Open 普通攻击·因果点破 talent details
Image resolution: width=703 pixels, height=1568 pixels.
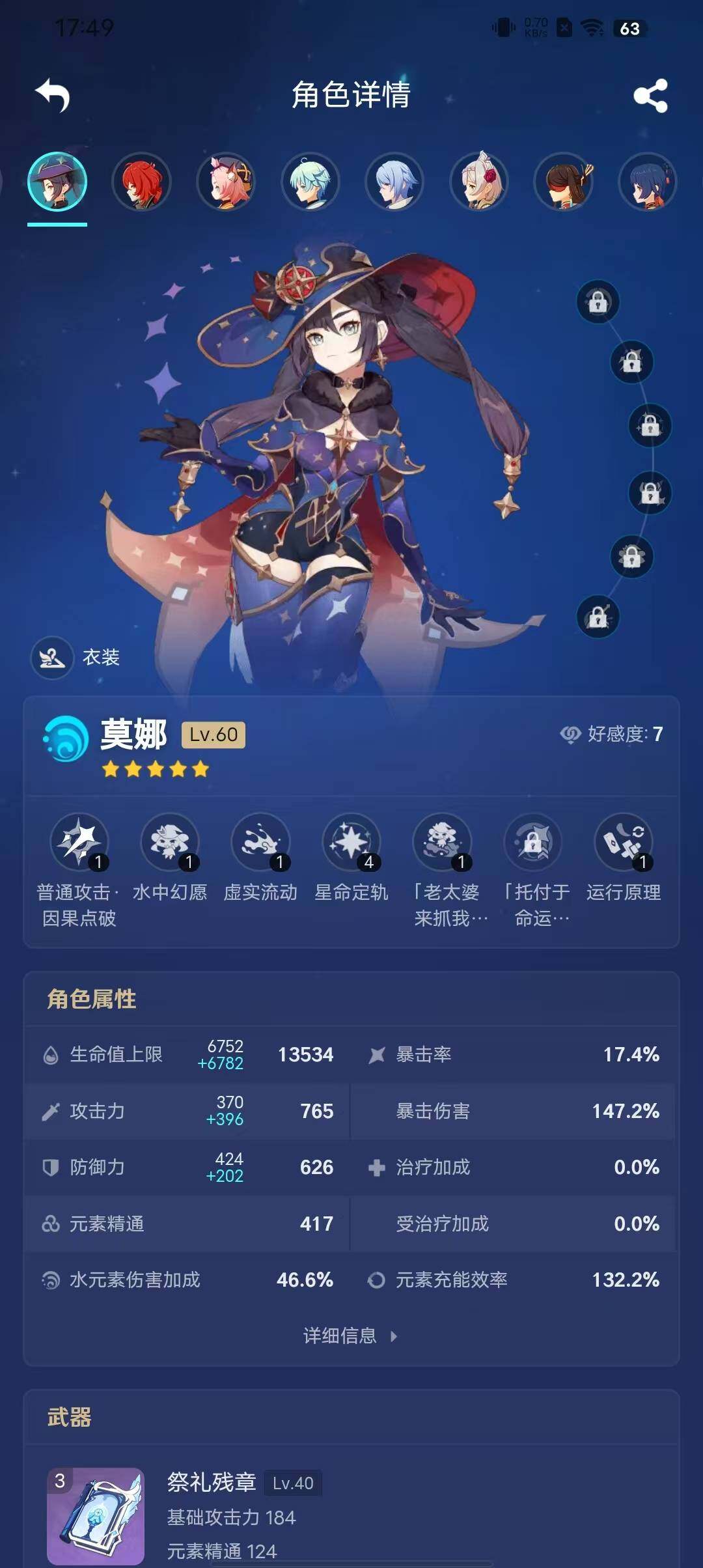coord(79,843)
